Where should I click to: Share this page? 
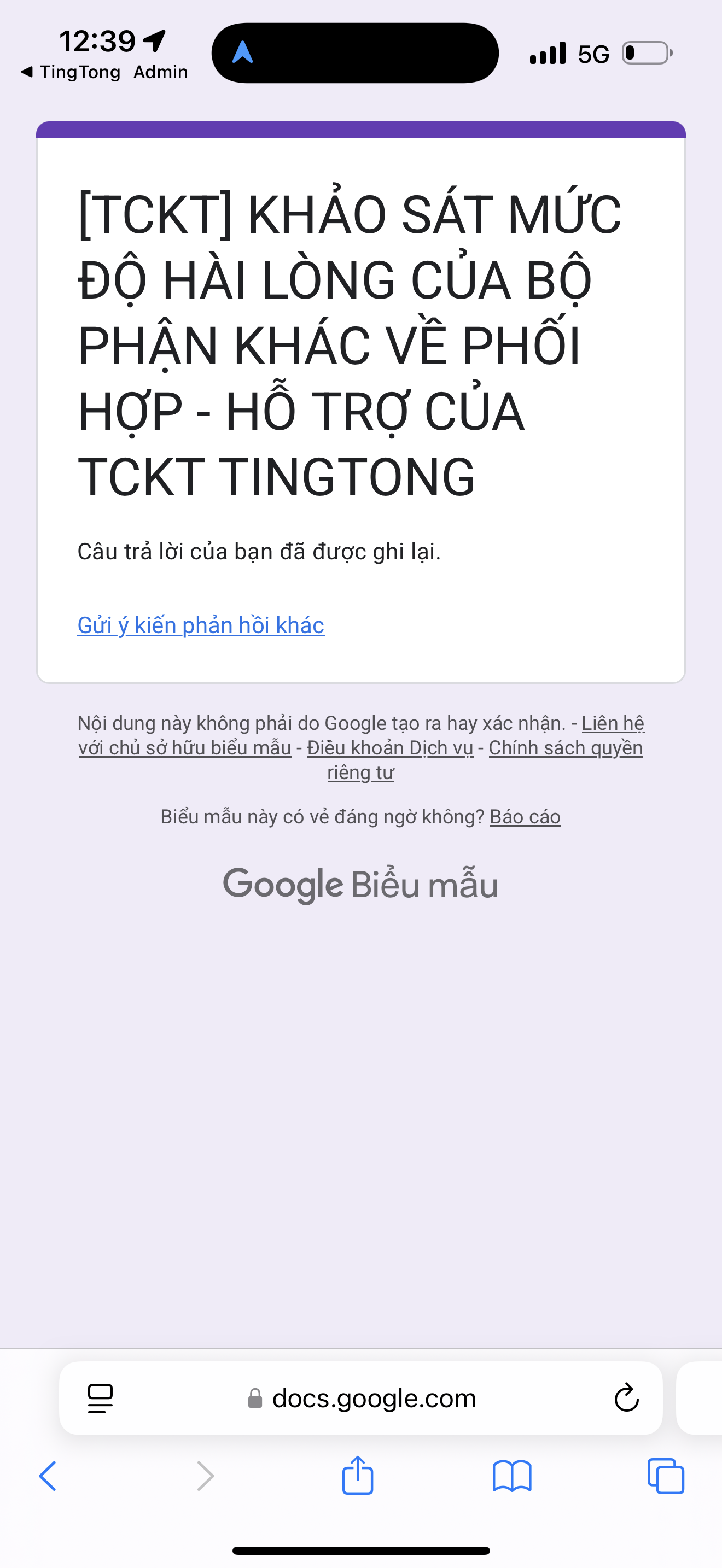click(x=357, y=1476)
